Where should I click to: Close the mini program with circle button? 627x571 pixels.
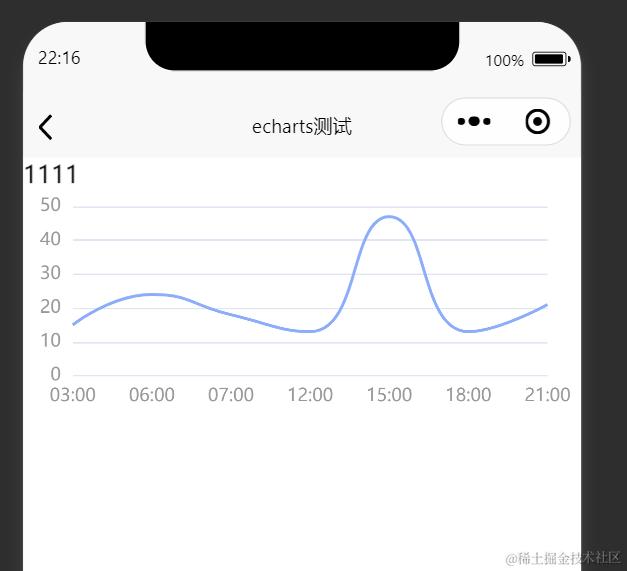coord(537,122)
